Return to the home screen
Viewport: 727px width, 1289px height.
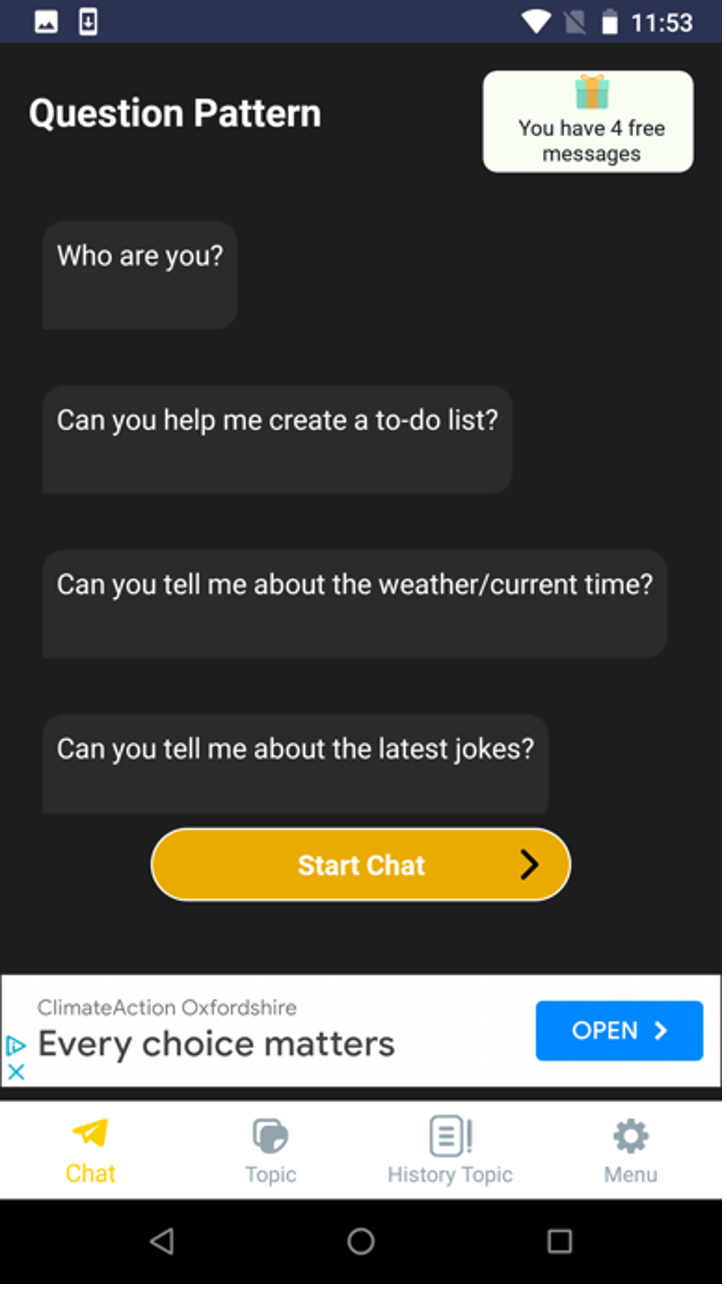click(361, 1241)
